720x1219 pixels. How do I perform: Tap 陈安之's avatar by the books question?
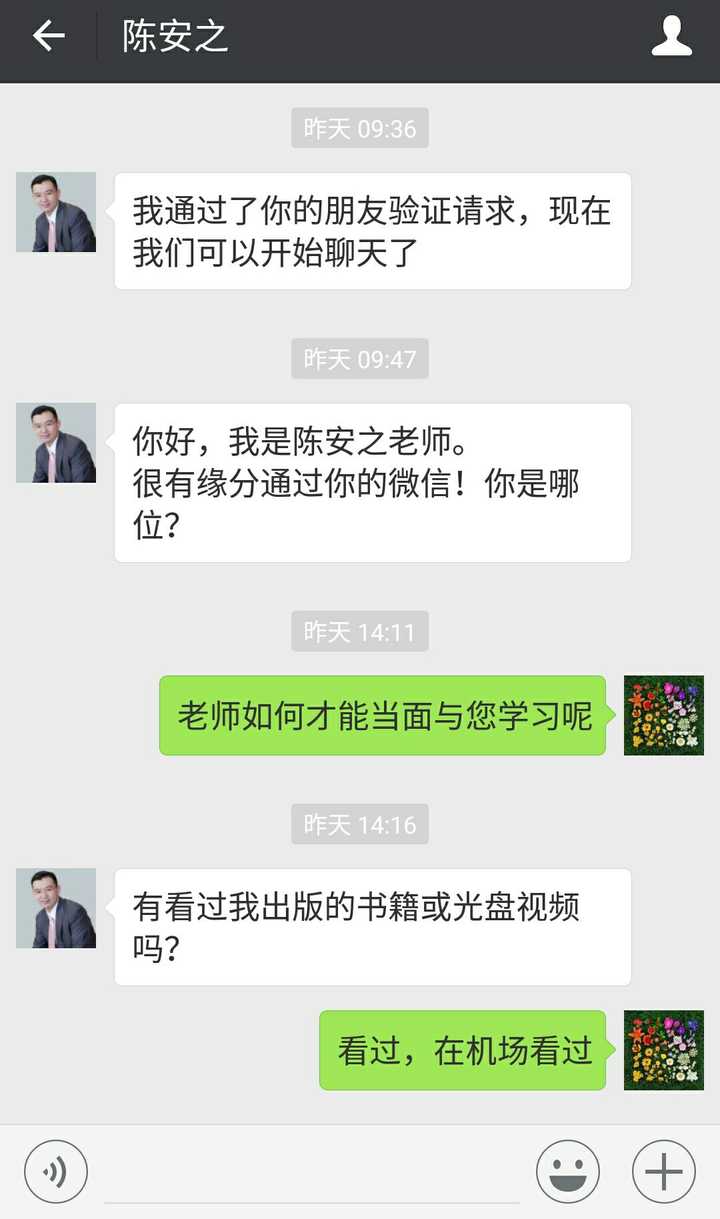coord(55,907)
